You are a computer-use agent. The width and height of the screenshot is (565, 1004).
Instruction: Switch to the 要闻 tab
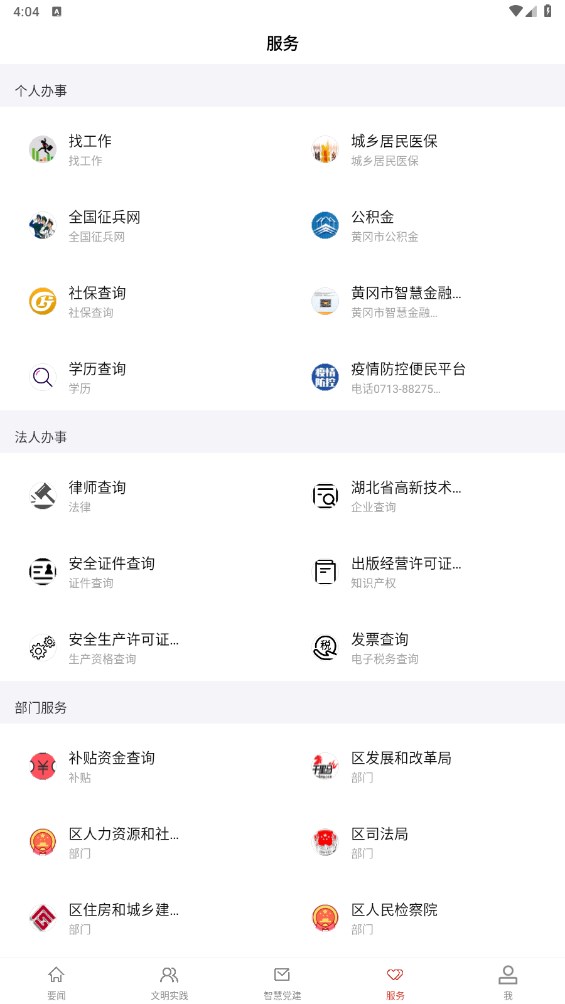pyautogui.click(x=56, y=982)
